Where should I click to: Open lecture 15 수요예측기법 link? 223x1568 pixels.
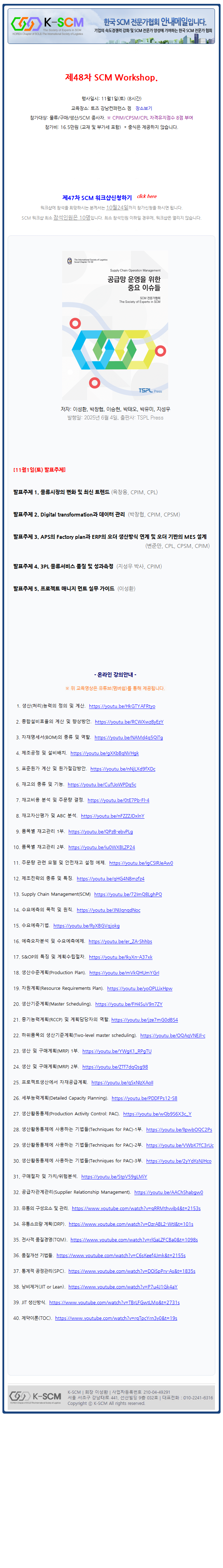(x=87, y=926)
